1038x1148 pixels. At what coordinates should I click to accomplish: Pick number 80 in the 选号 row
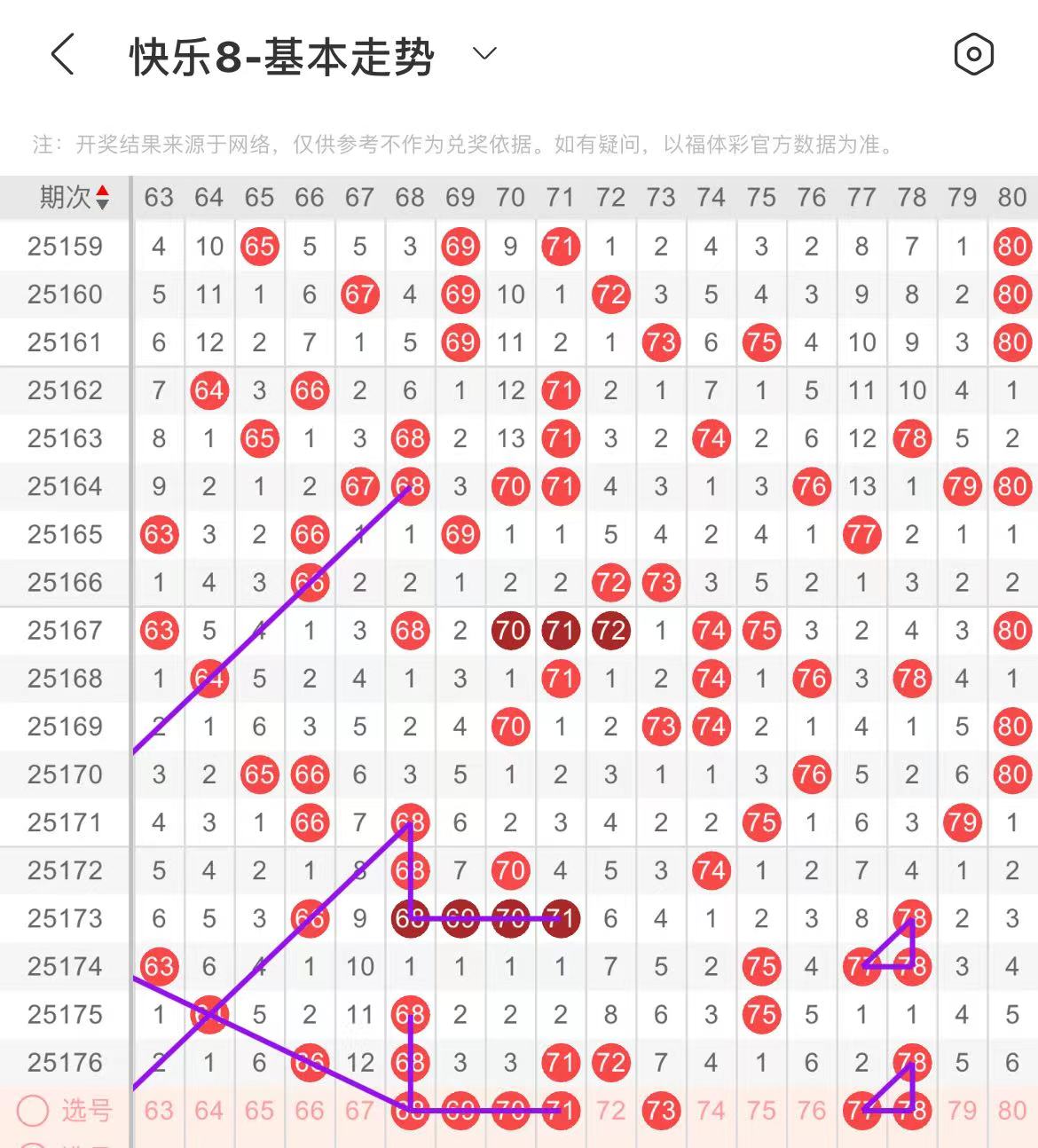click(1012, 1110)
